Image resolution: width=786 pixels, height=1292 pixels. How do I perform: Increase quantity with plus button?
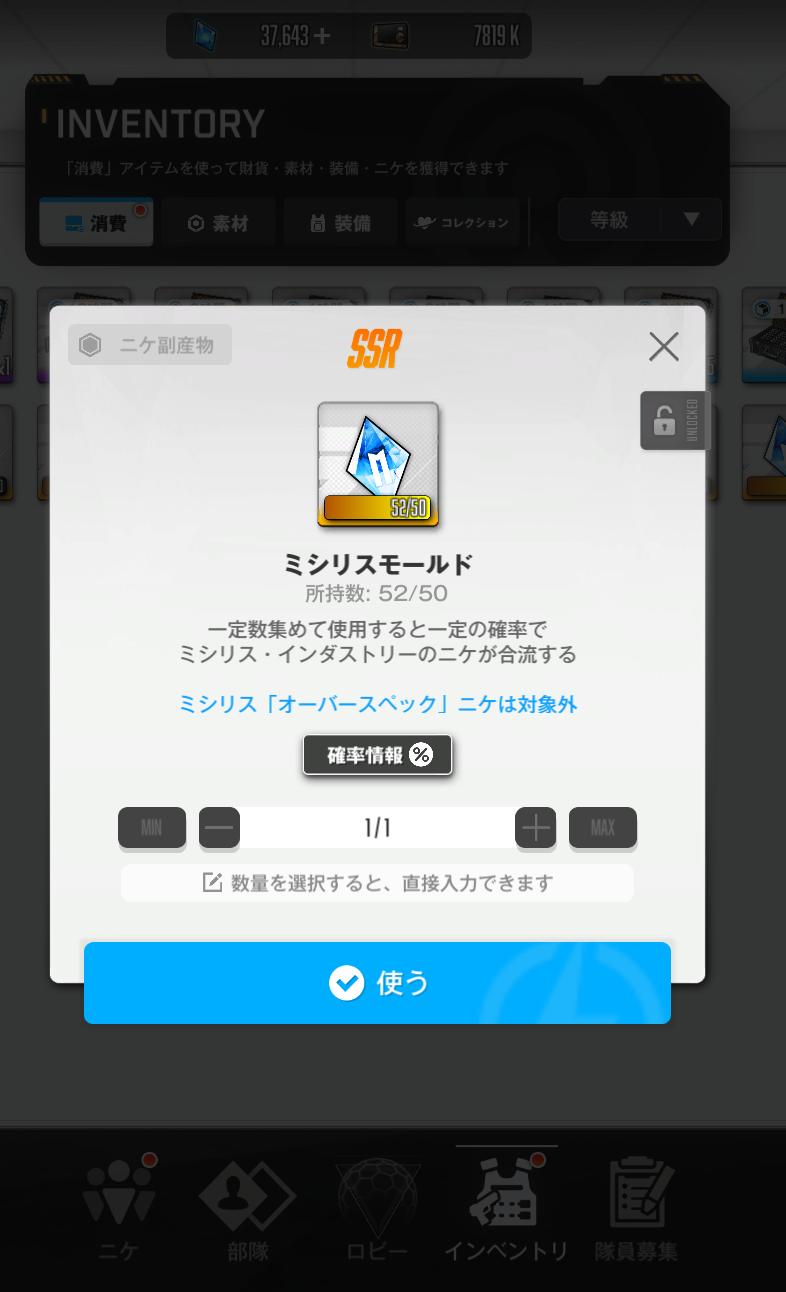point(535,828)
